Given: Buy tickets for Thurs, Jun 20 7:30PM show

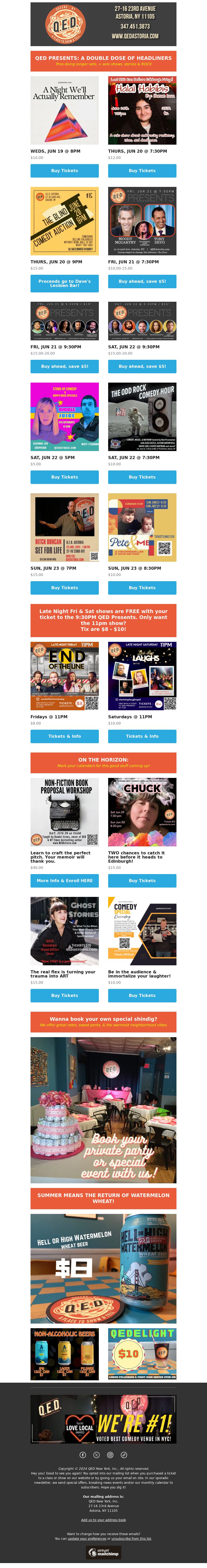Looking at the screenshot, I should (142, 171).
